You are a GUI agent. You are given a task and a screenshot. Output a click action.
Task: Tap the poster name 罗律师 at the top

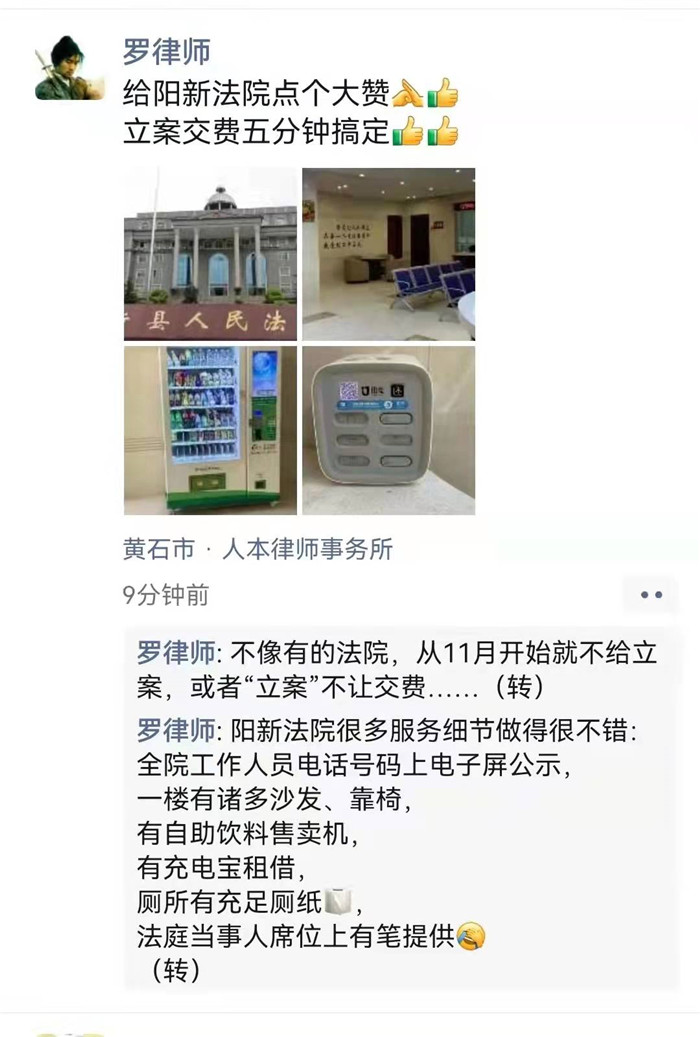[167, 50]
